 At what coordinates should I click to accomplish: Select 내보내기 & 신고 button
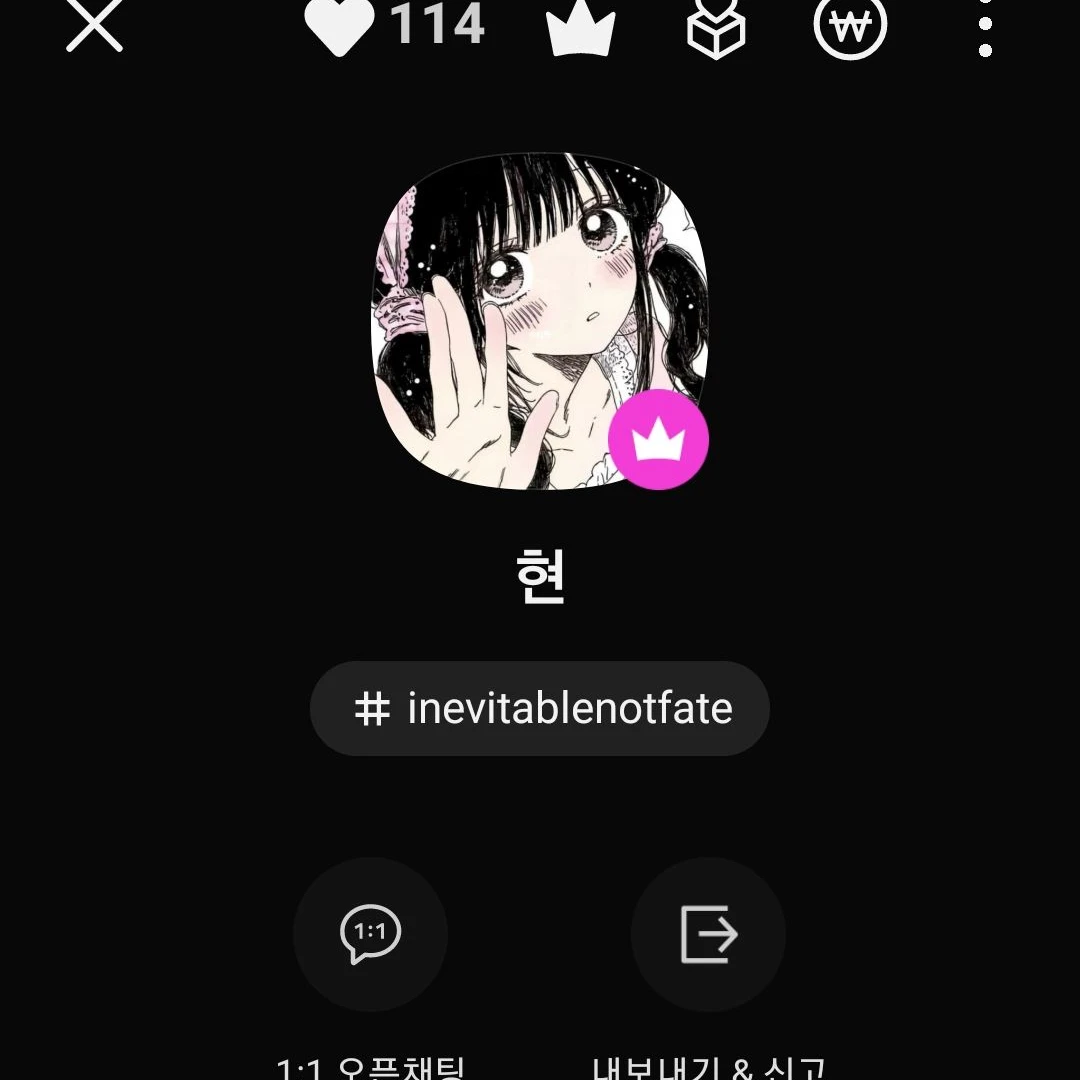[x=708, y=935]
